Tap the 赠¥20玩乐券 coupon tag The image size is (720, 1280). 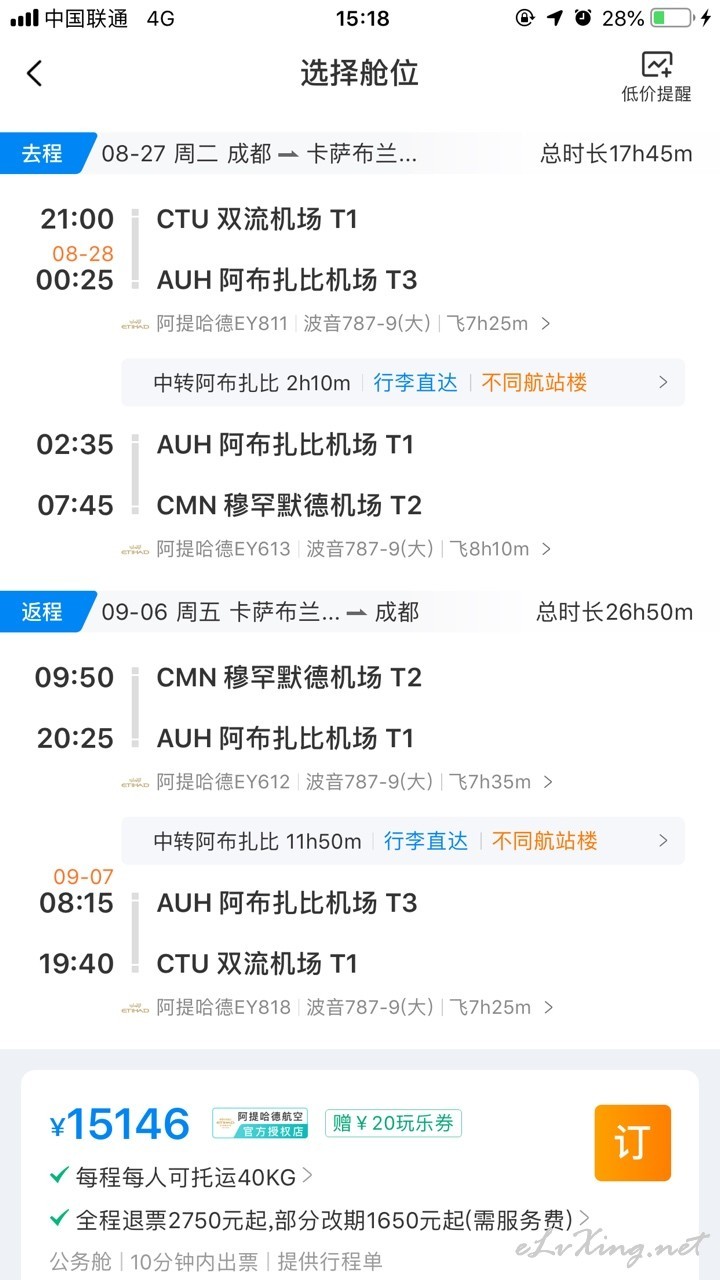tap(393, 1123)
